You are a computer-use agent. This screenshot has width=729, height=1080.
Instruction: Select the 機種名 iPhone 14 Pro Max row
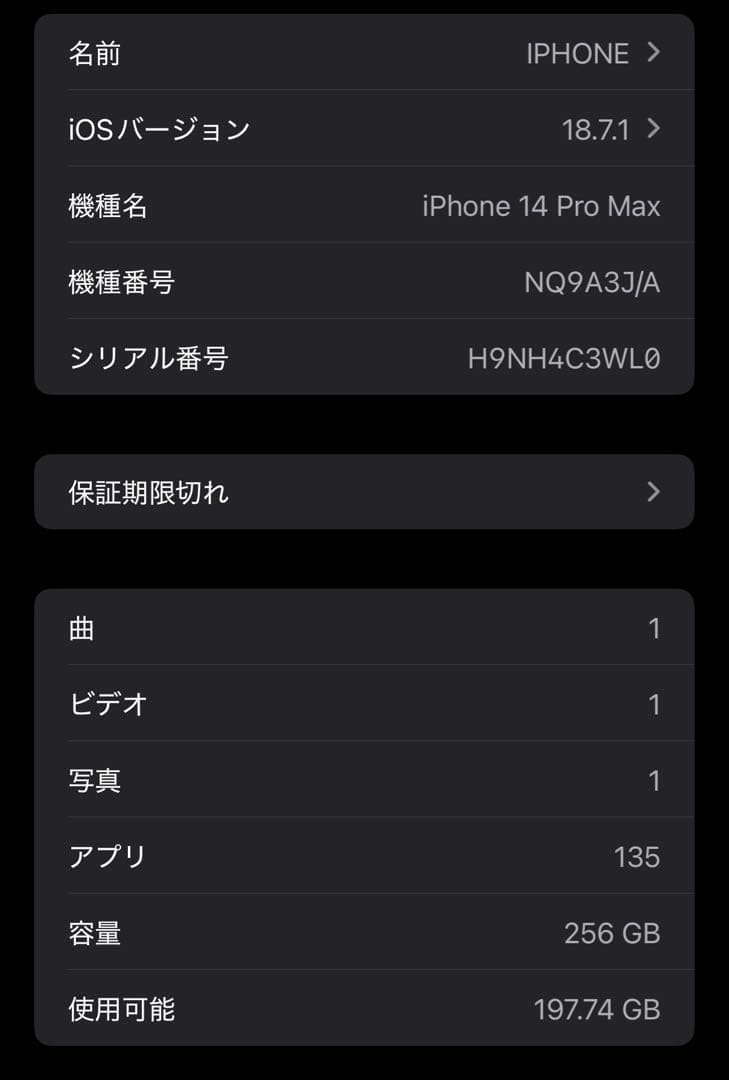364,206
